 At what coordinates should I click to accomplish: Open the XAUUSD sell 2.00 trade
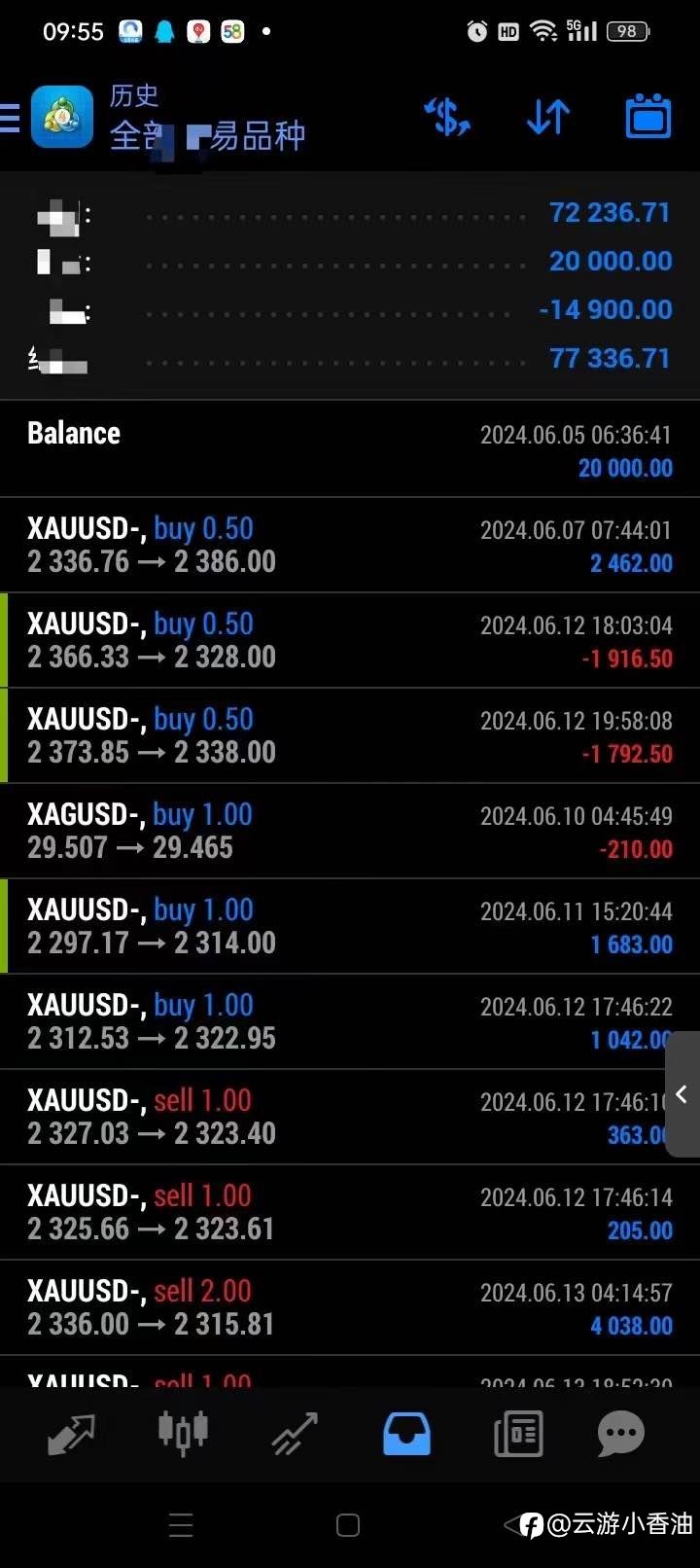coord(350,1307)
